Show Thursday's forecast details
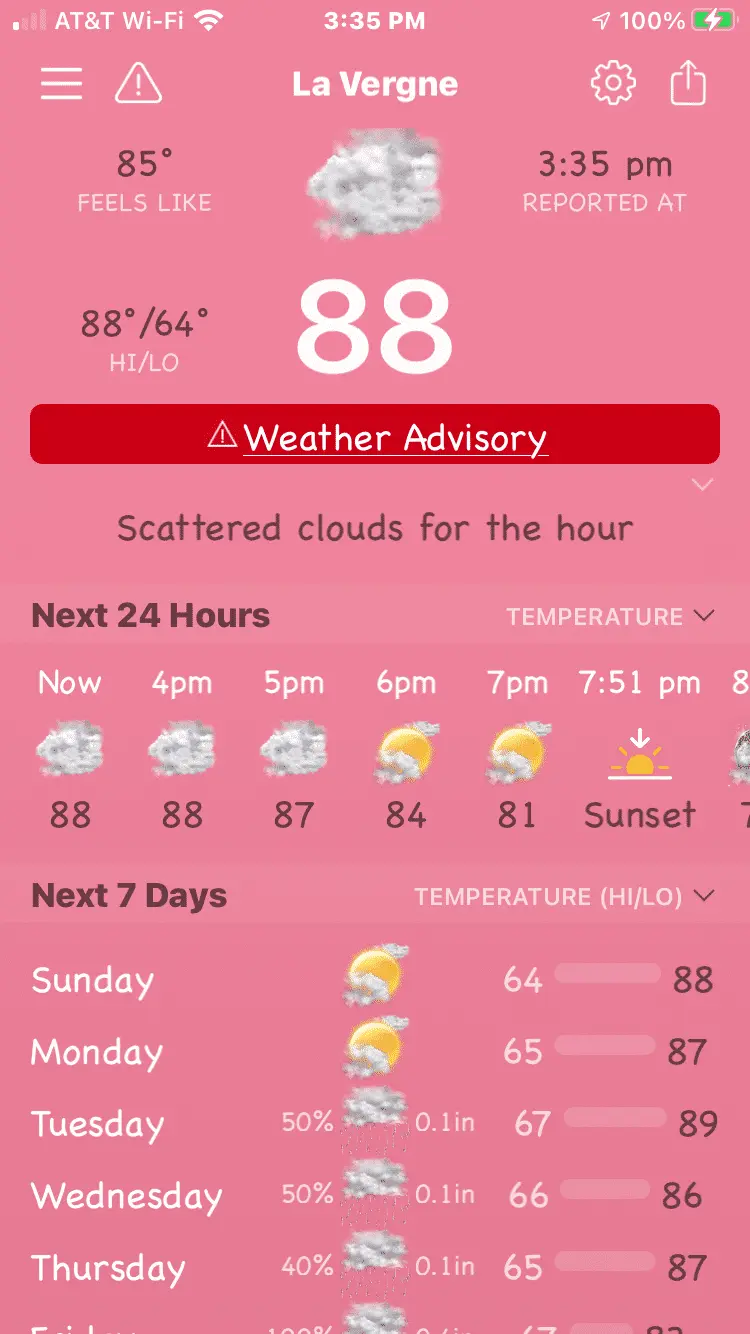750x1334 pixels. [x=375, y=1267]
